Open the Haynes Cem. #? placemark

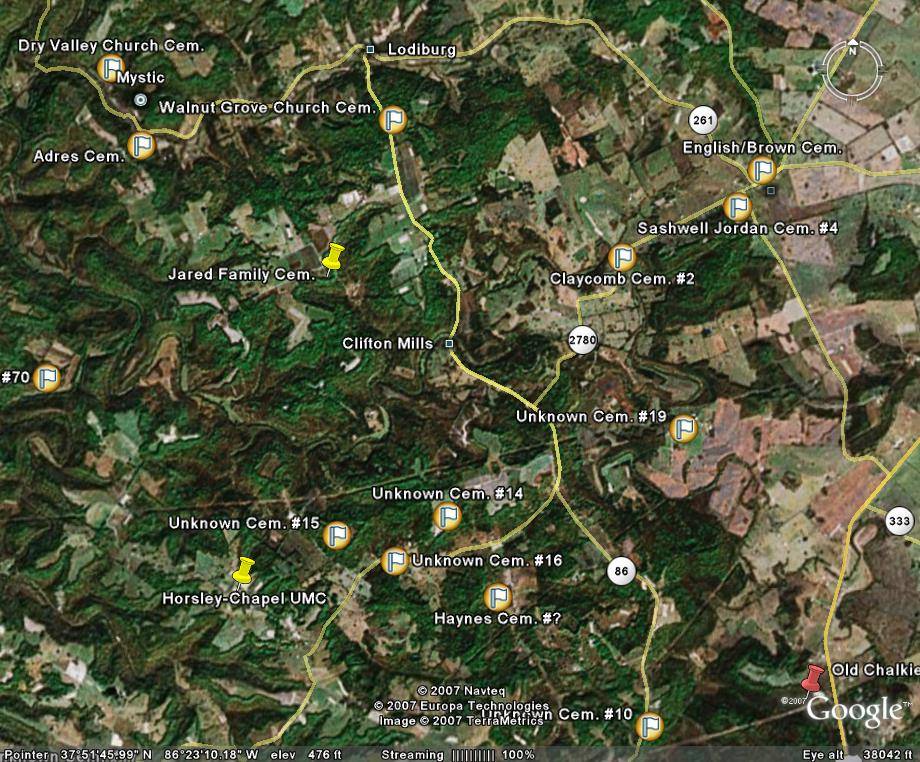tap(497, 598)
